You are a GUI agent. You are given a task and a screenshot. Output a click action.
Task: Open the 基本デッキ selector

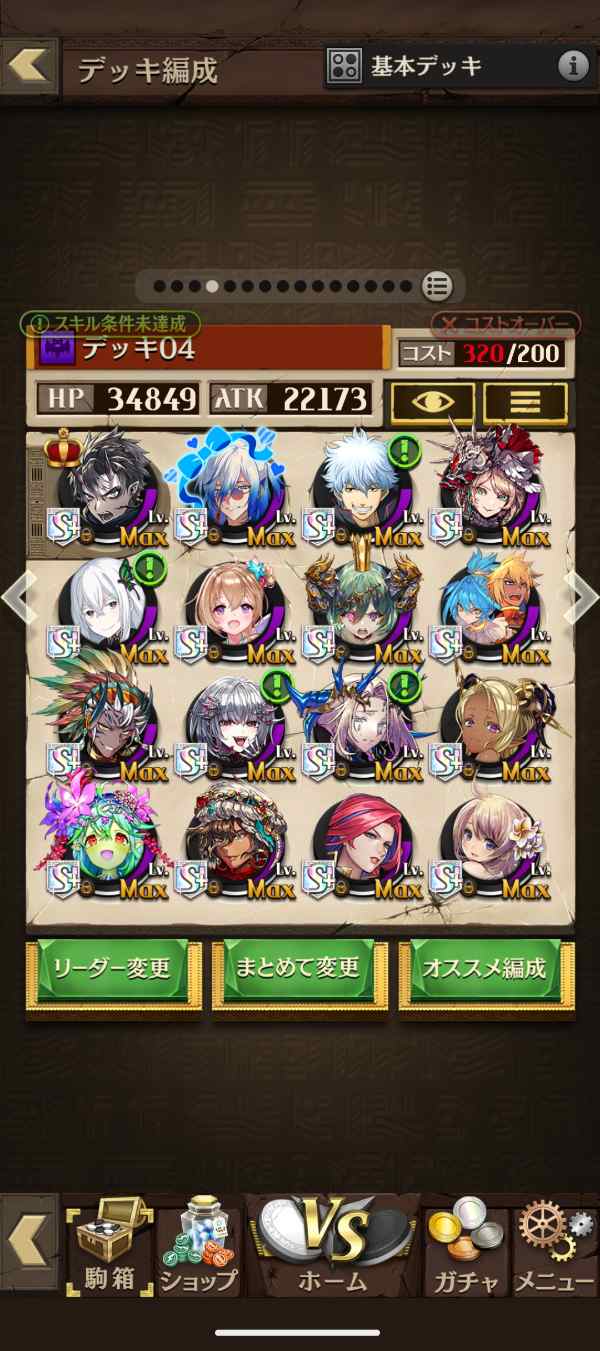pyautogui.click(x=440, y=67)
